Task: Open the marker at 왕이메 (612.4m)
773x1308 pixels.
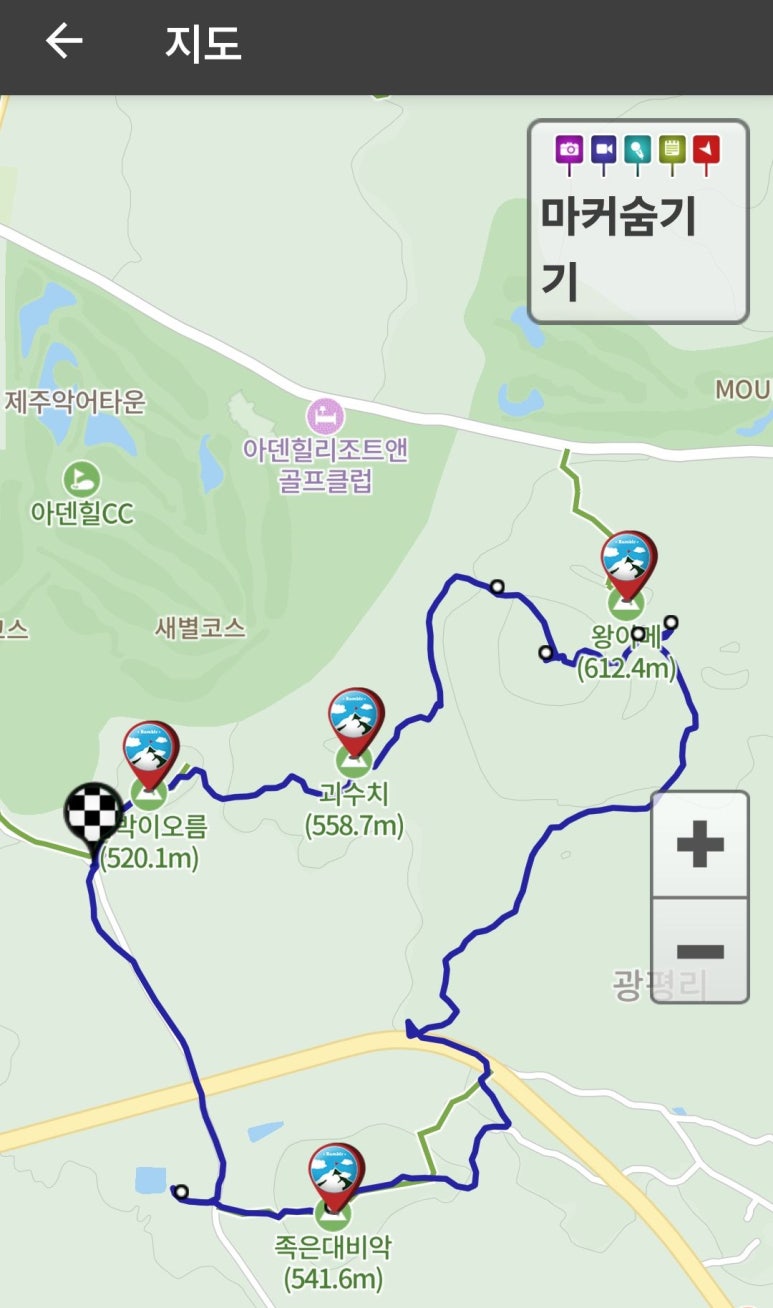Action: 629,560
